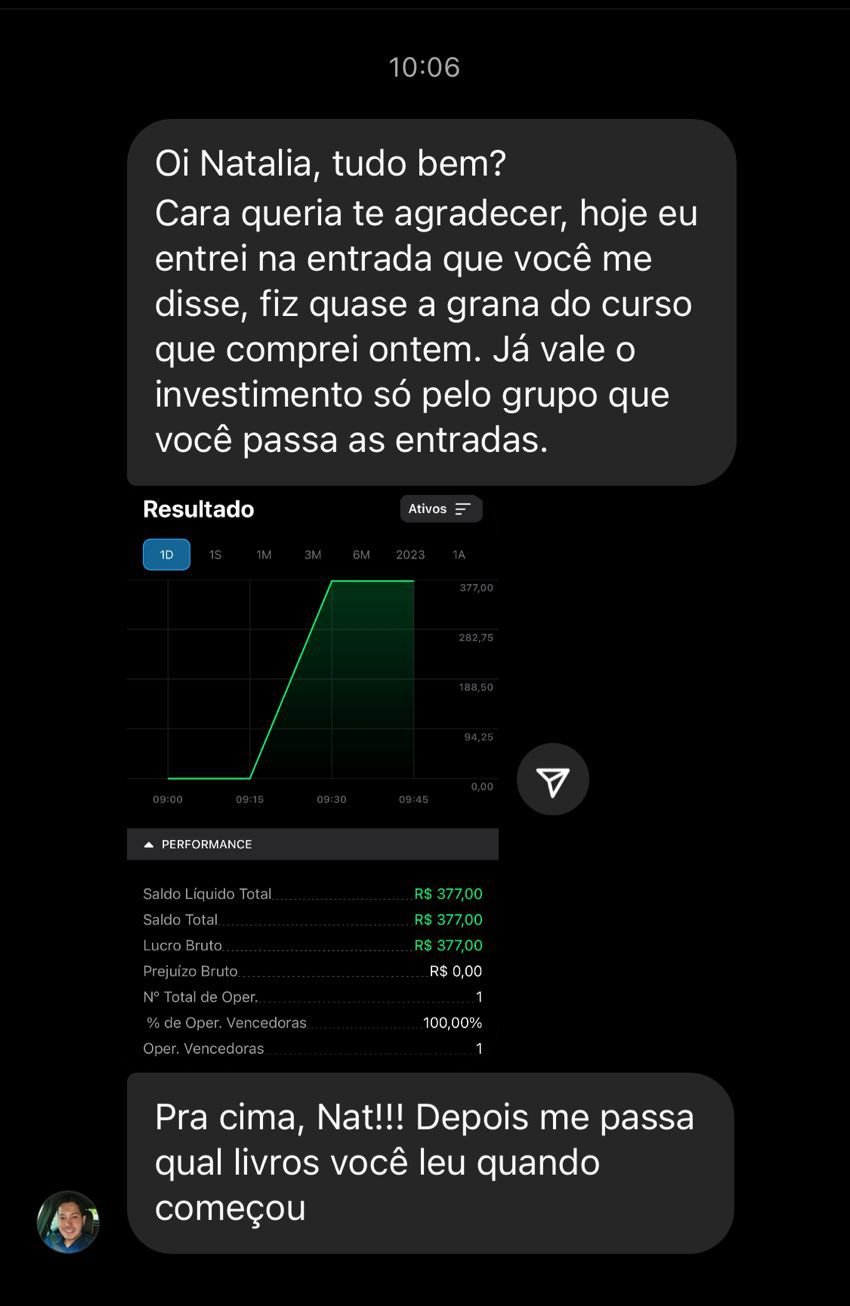Tap the paper plane share icon
Image resolution: width=850 pixels, height=1306 pixels.
[x=552, y=778]
